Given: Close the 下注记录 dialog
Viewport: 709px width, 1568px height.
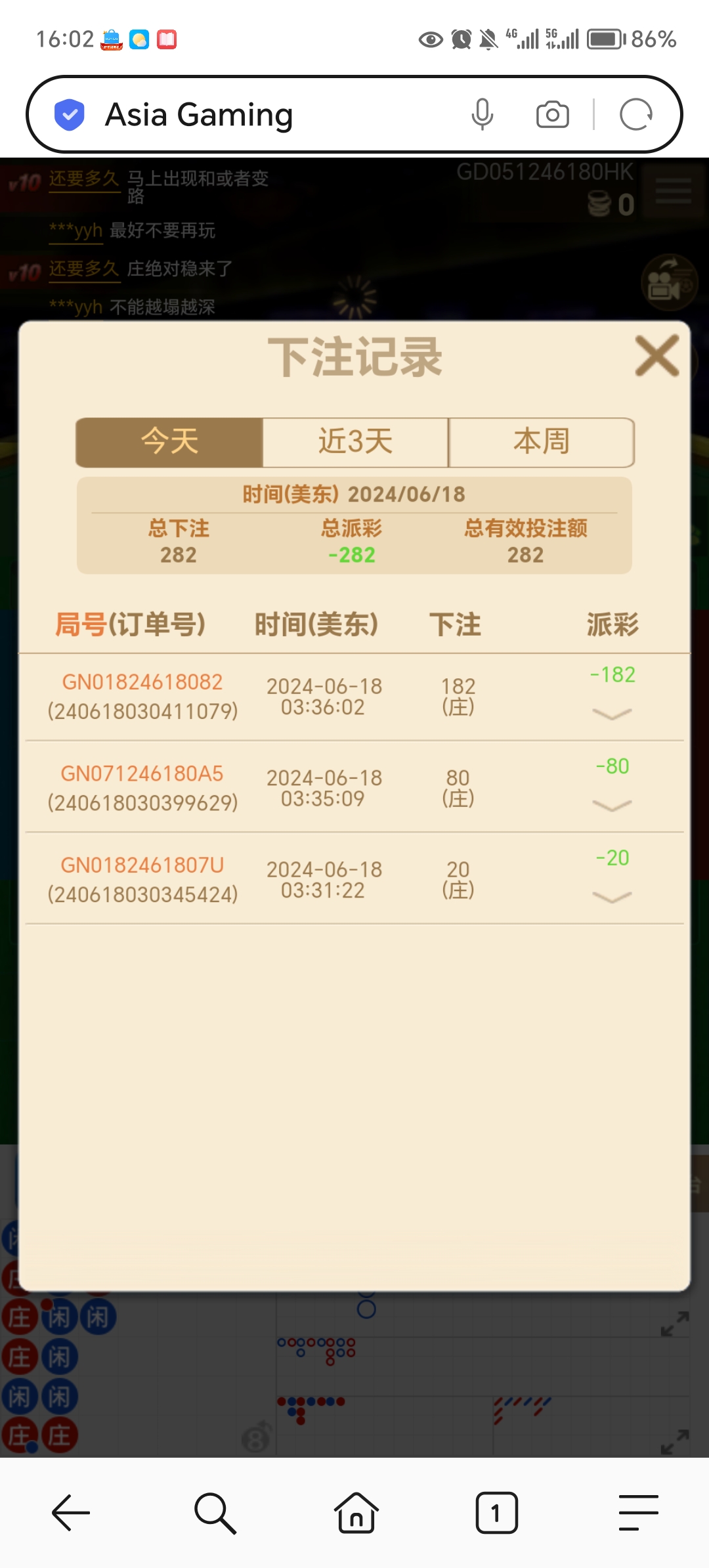Looking at the screenshot, I should (x=657, y=356).
